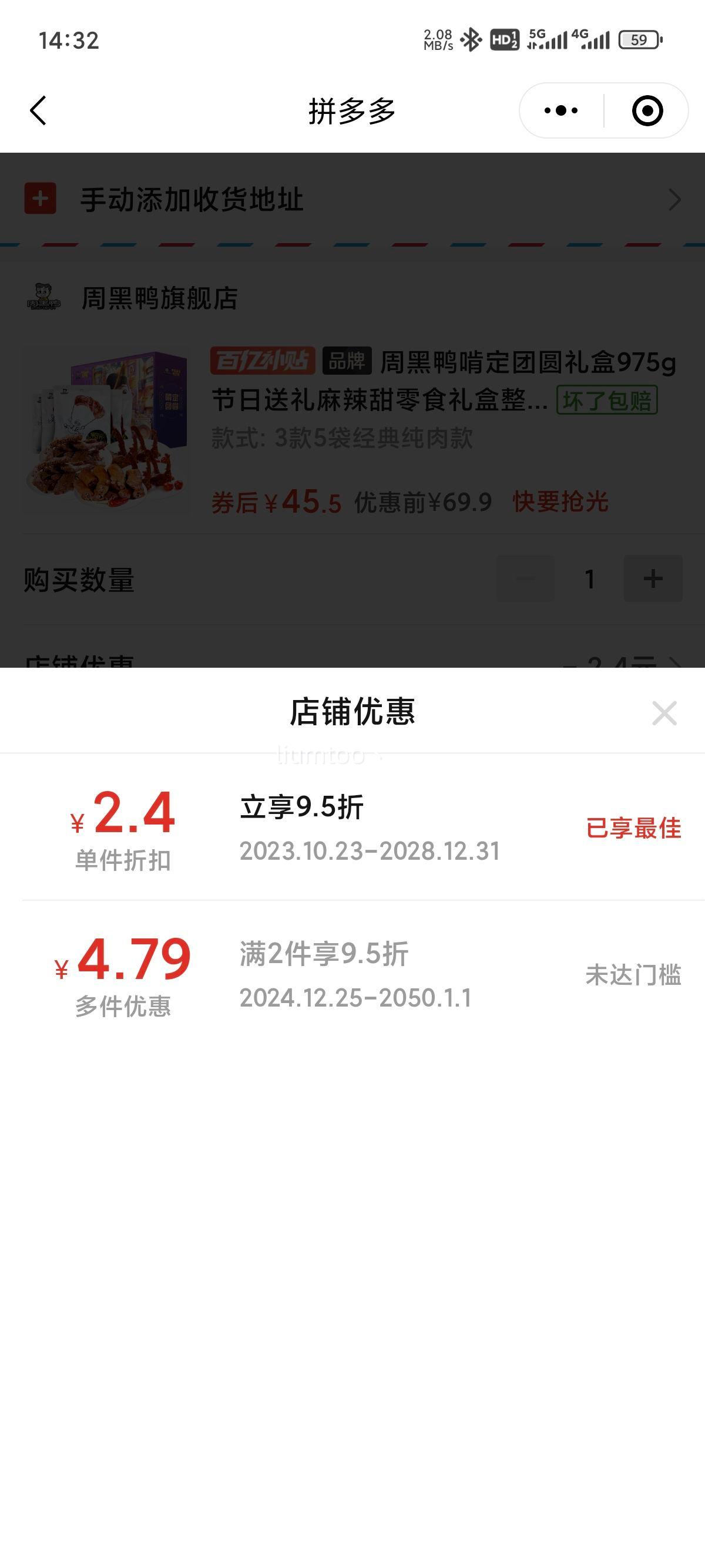The image size is (705, 1568).
Task: Click the quantity value field showing 1
Action: (588, 579)
